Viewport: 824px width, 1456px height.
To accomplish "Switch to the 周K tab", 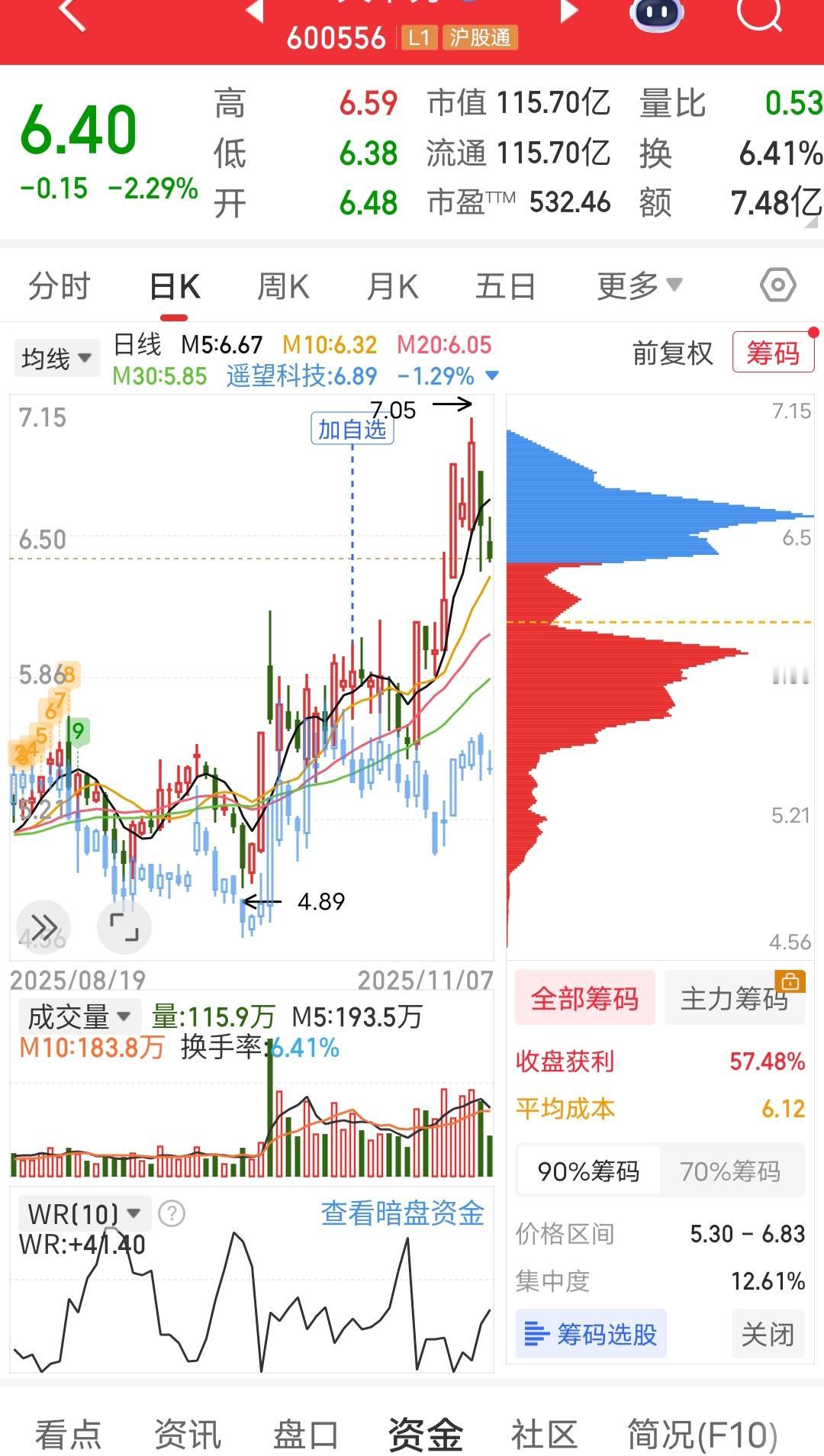I will [282, 286].
